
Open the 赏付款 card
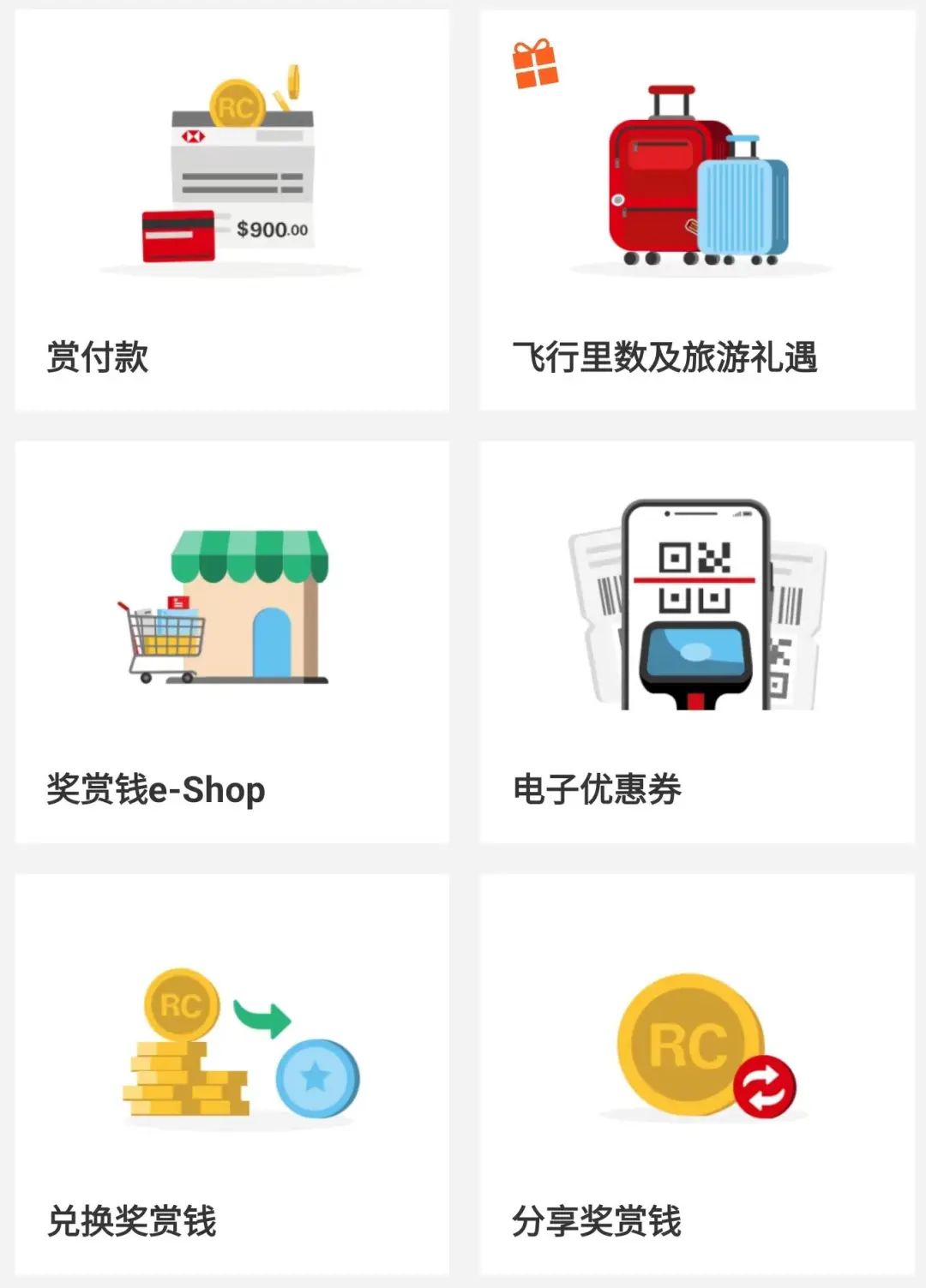pos(231,211)
